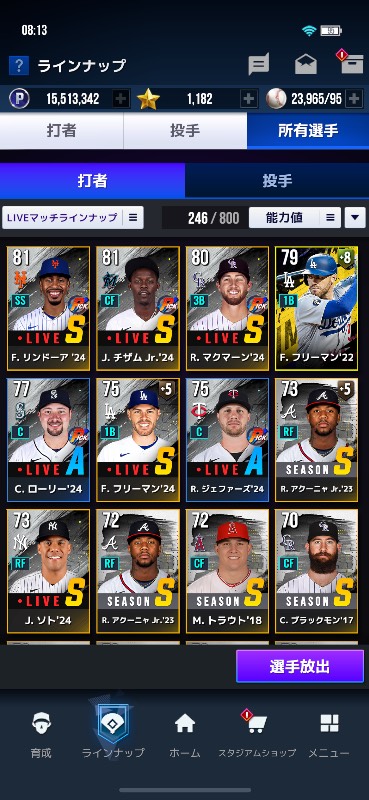The width and height of the screenshot is (369, 800).
Task: Switch to the top 打者 lineup tab
Action: (62, 131)
